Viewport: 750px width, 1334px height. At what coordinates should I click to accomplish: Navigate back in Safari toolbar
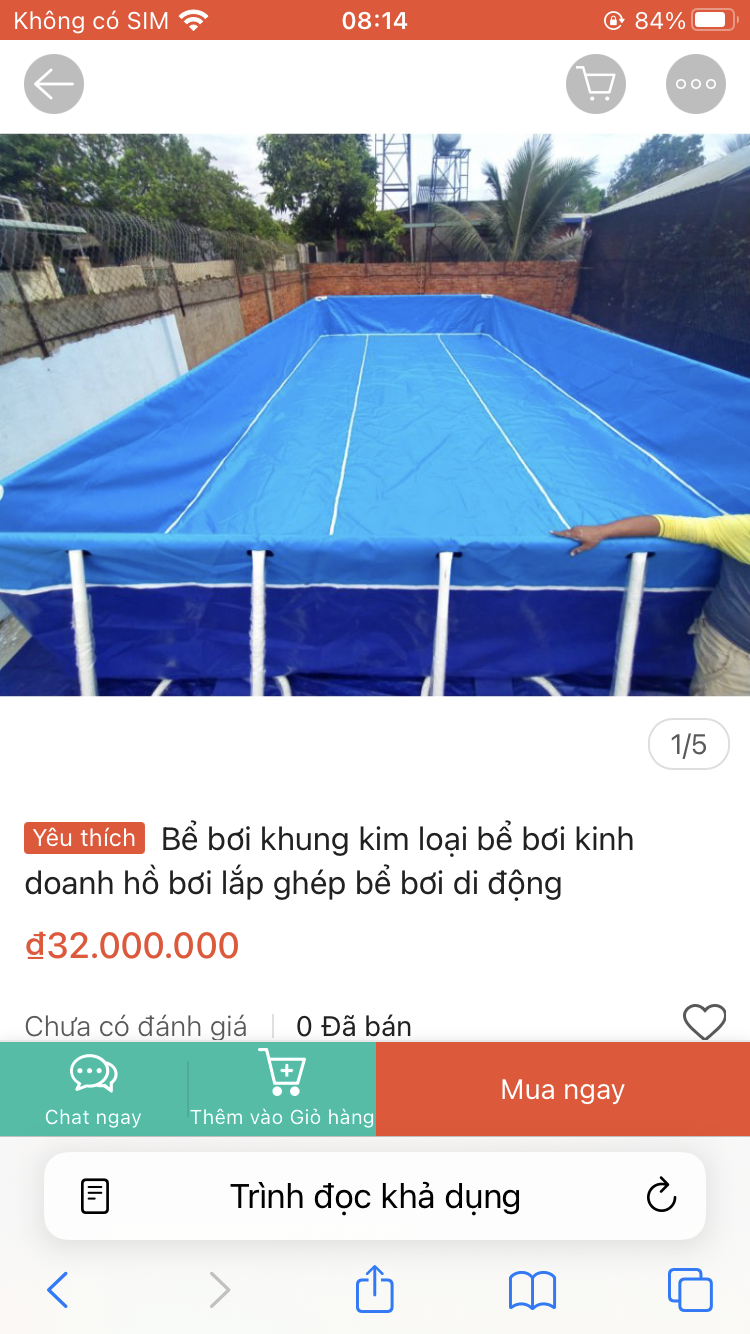(x=58, y=1290)
